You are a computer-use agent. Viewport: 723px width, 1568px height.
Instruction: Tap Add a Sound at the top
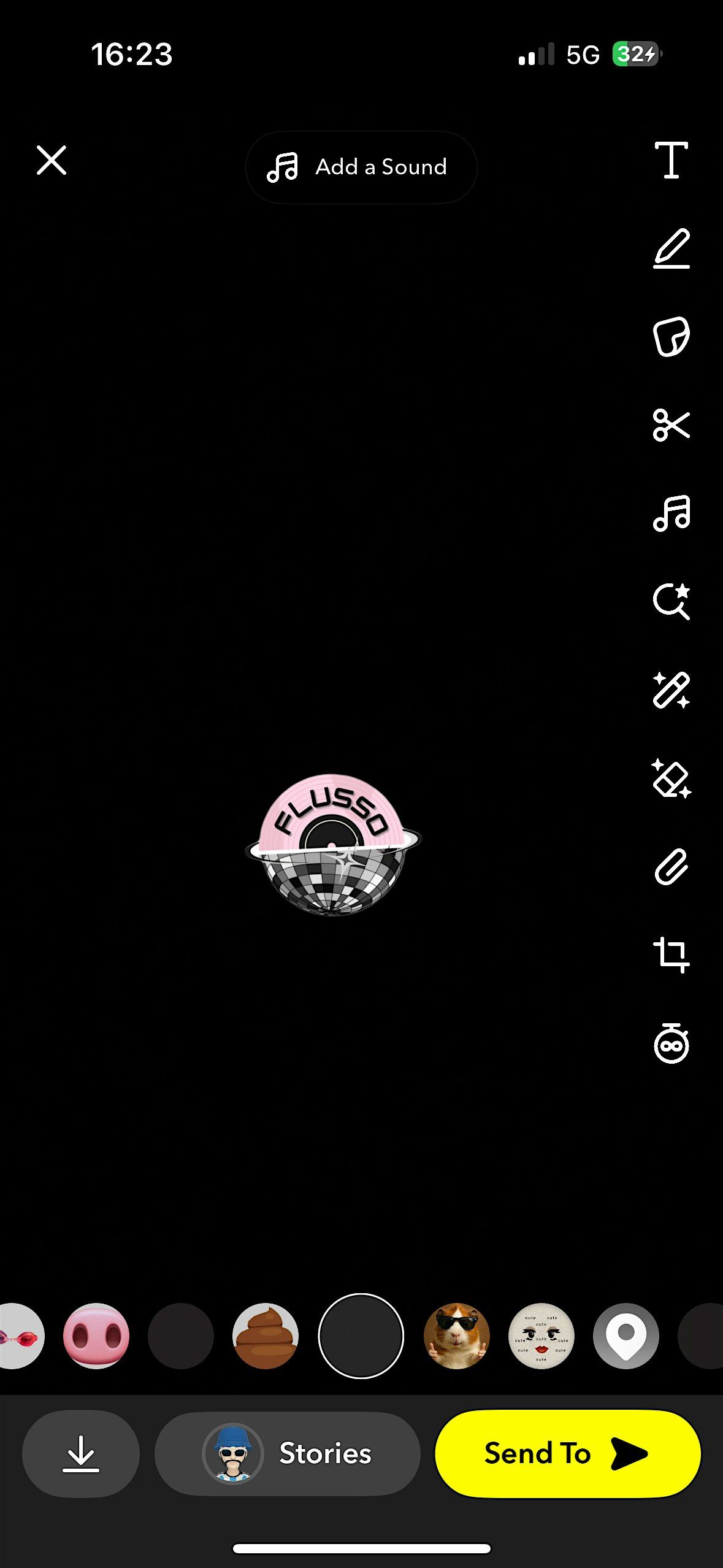361,167
